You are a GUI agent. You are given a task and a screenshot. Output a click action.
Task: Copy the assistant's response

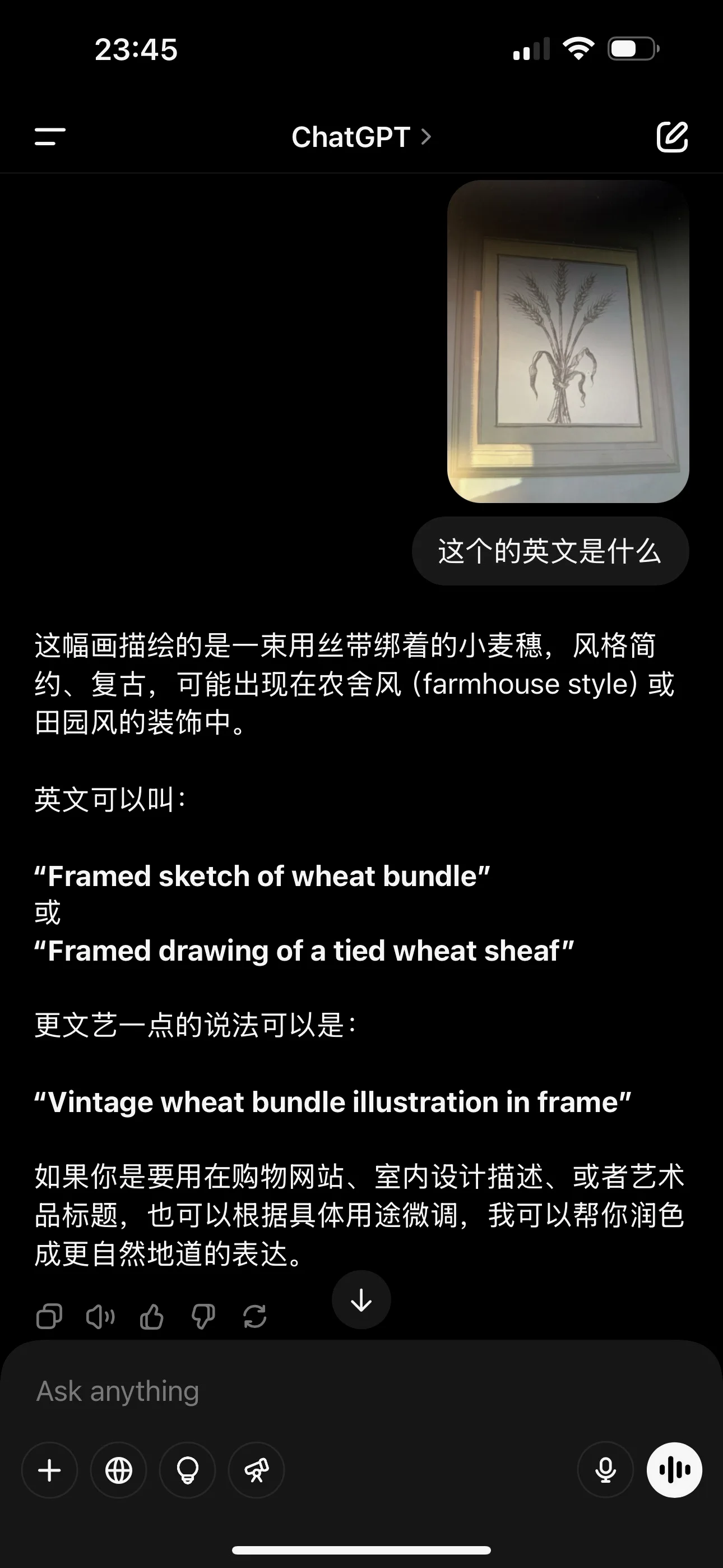point(49,1316)
